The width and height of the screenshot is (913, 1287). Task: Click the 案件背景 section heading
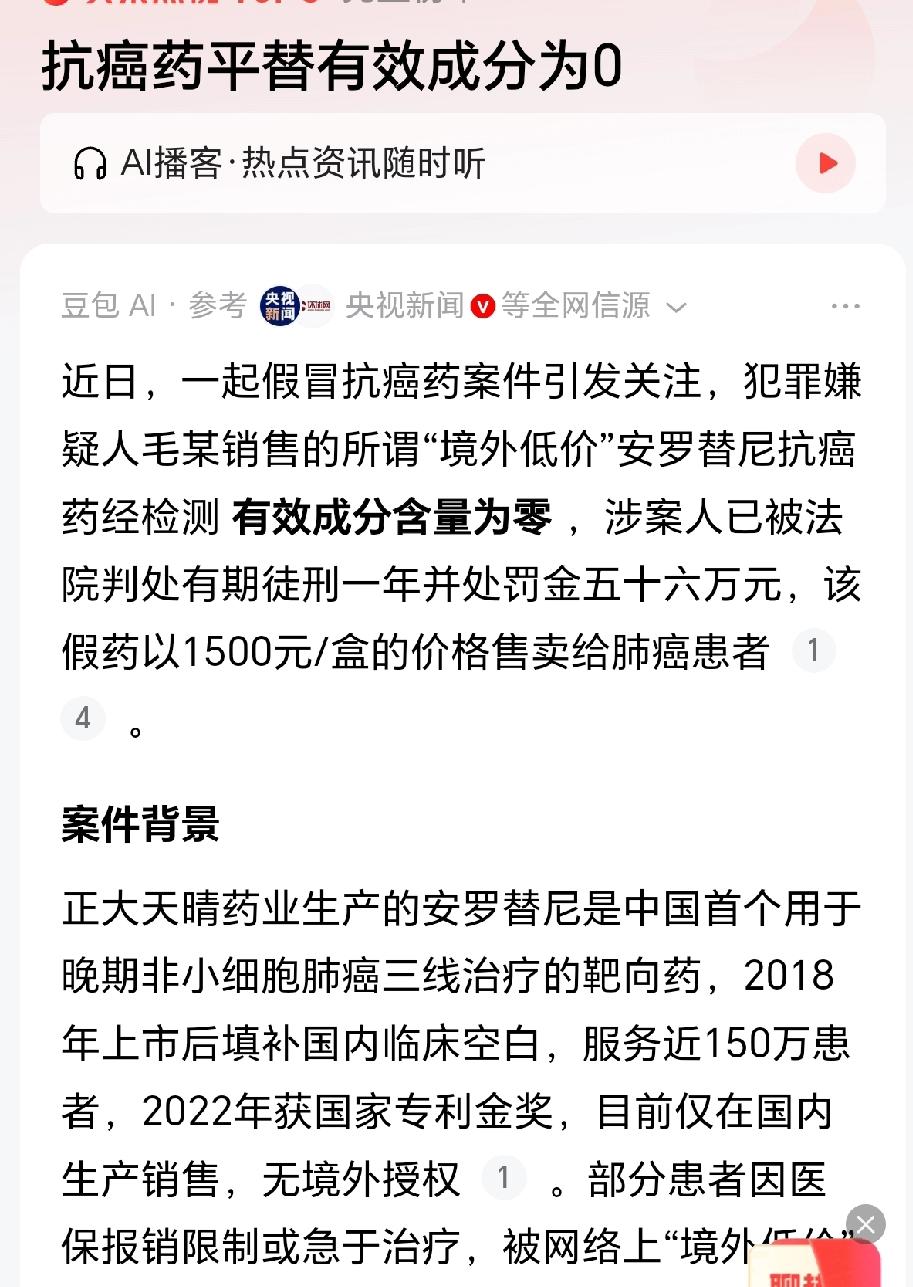[138, 829]
